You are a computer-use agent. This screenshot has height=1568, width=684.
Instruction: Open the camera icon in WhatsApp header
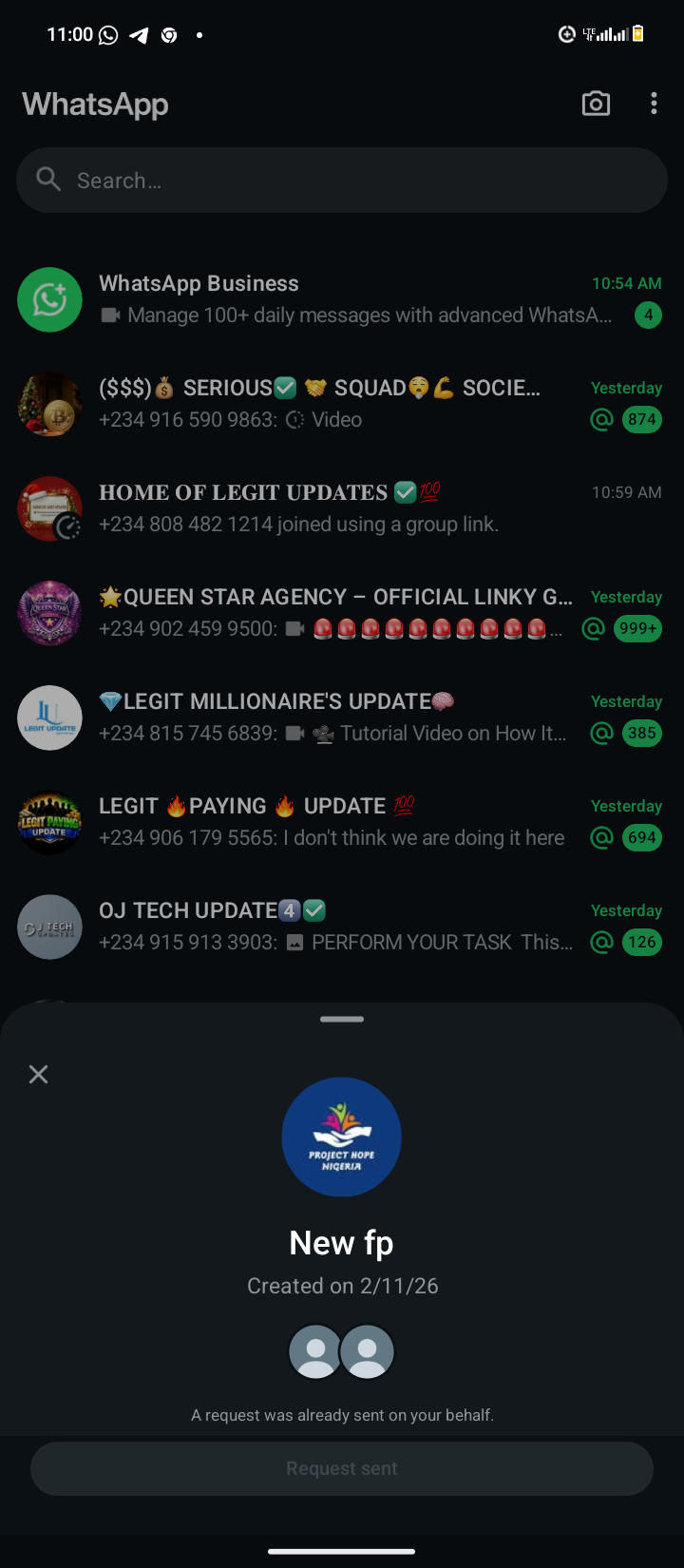596,104
